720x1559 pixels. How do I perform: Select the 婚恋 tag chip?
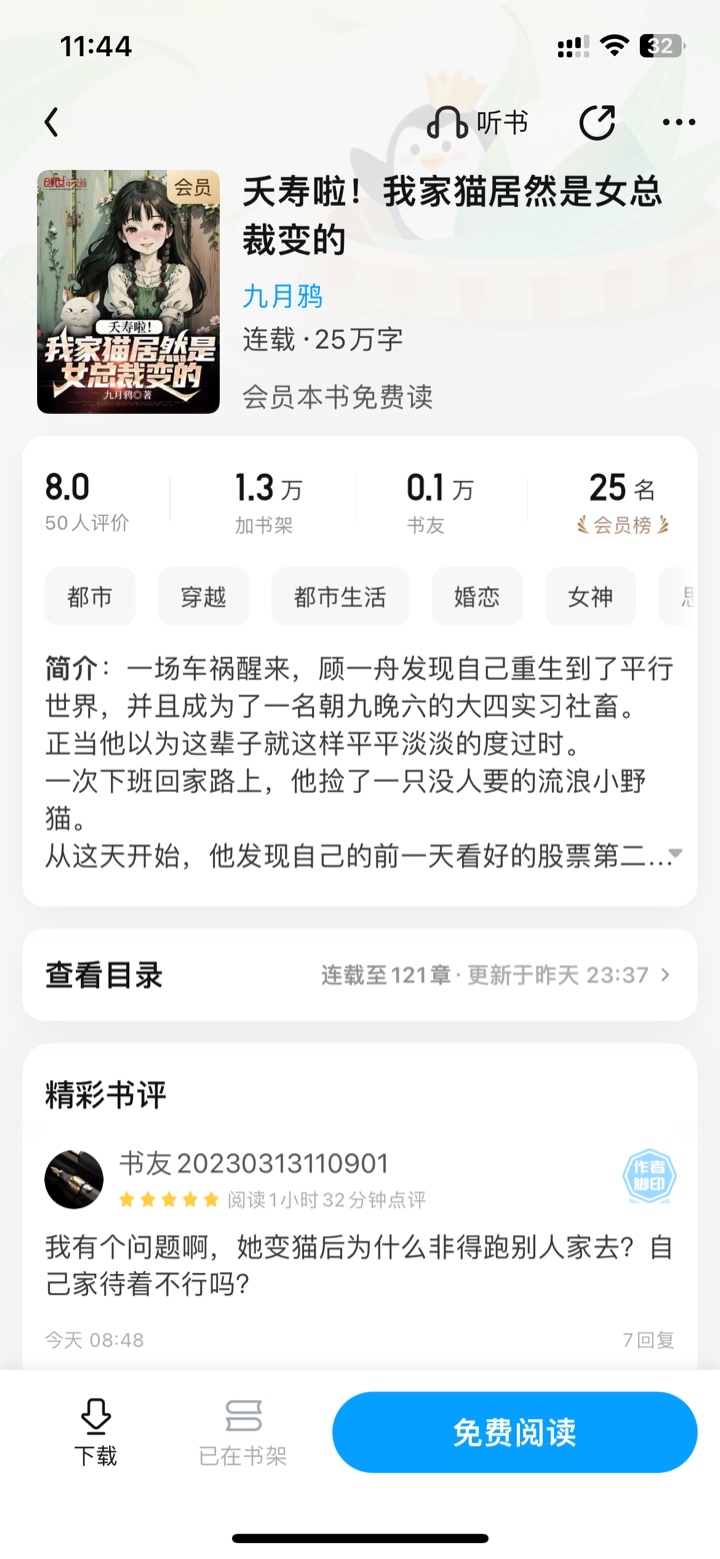[477, 597]
